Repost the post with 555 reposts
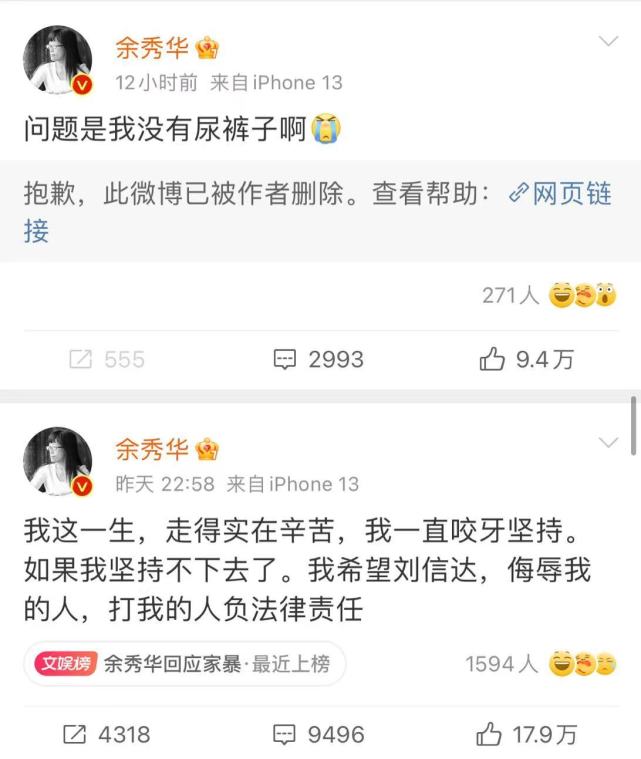 tap(106, 360)
